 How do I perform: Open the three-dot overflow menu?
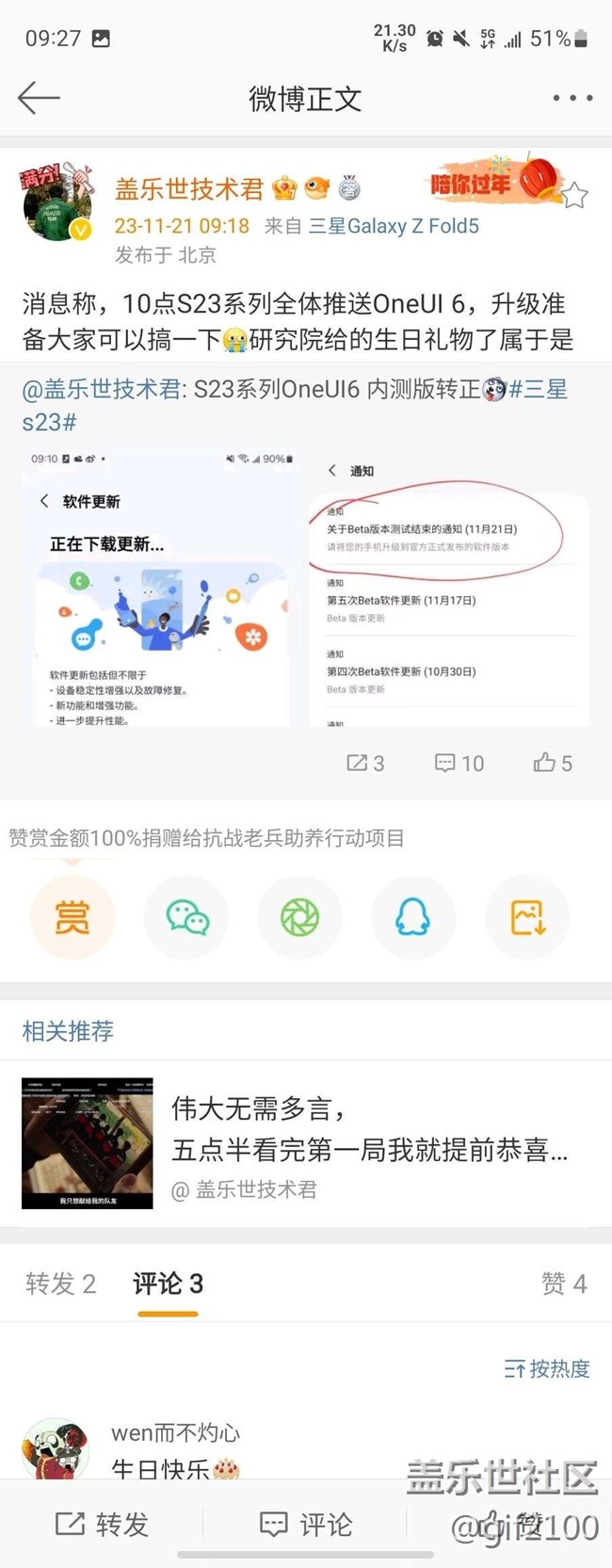click(x=572, y=98)
